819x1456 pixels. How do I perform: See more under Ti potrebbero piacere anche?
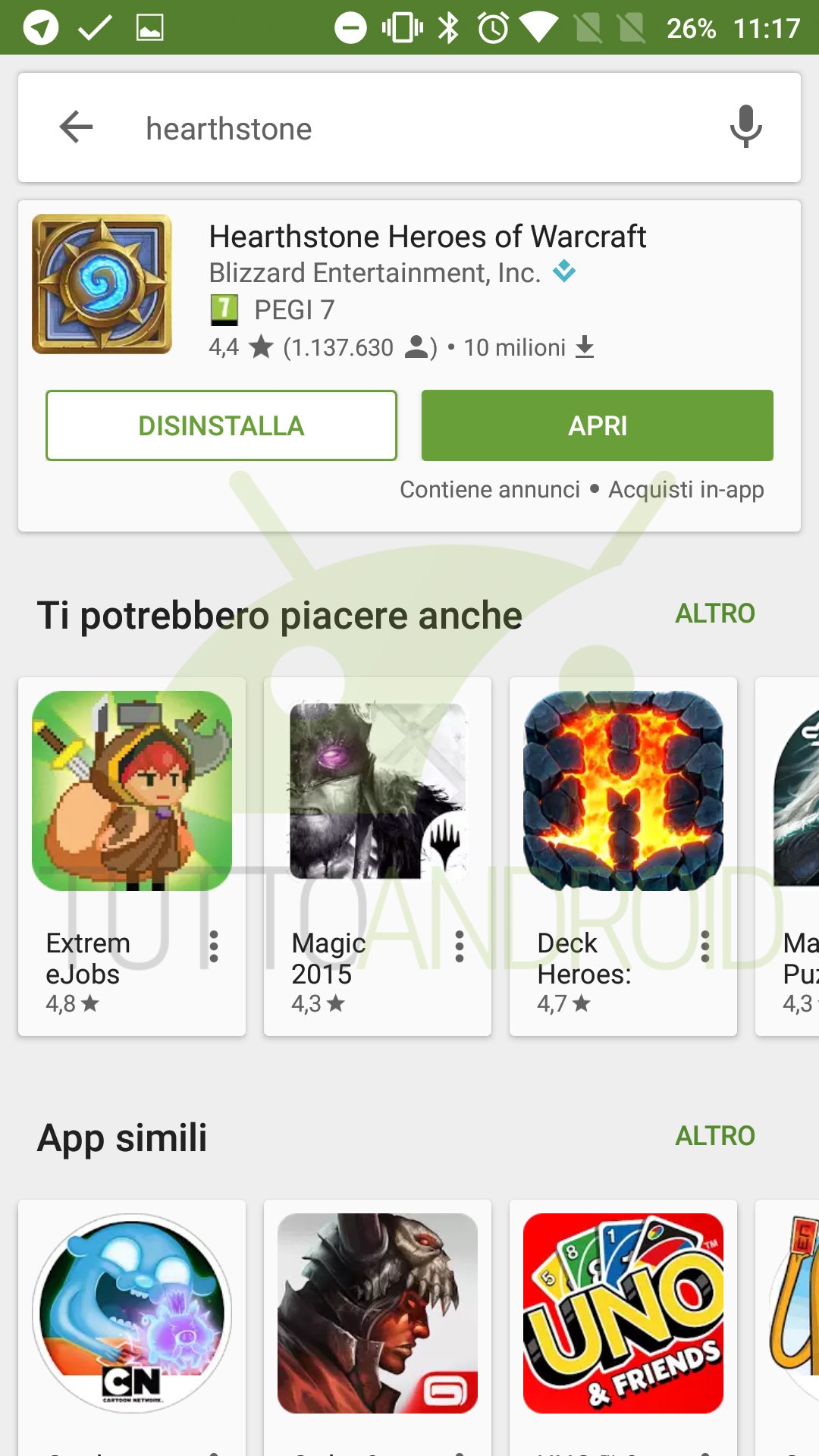click(715, 613)
